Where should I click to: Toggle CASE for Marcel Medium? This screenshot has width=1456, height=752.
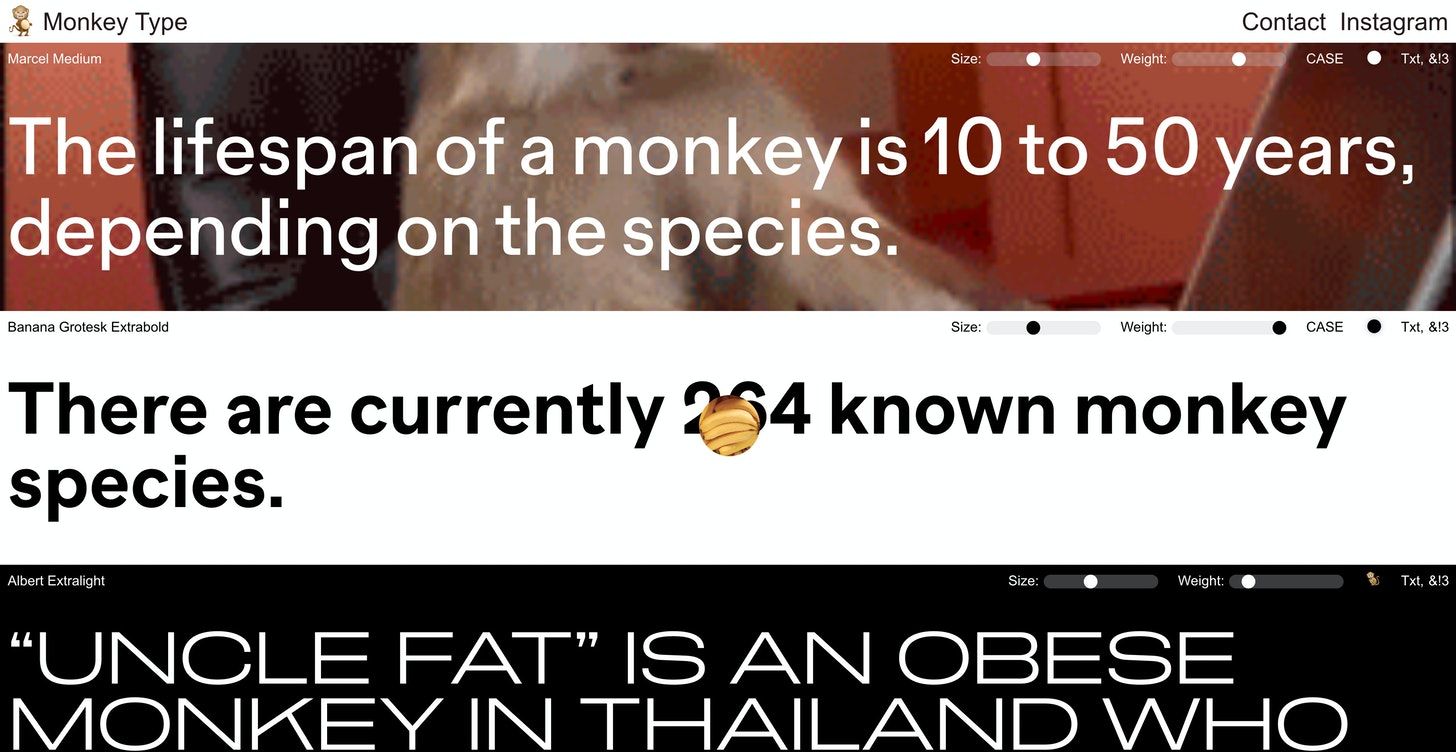[x=1373, y=58]
